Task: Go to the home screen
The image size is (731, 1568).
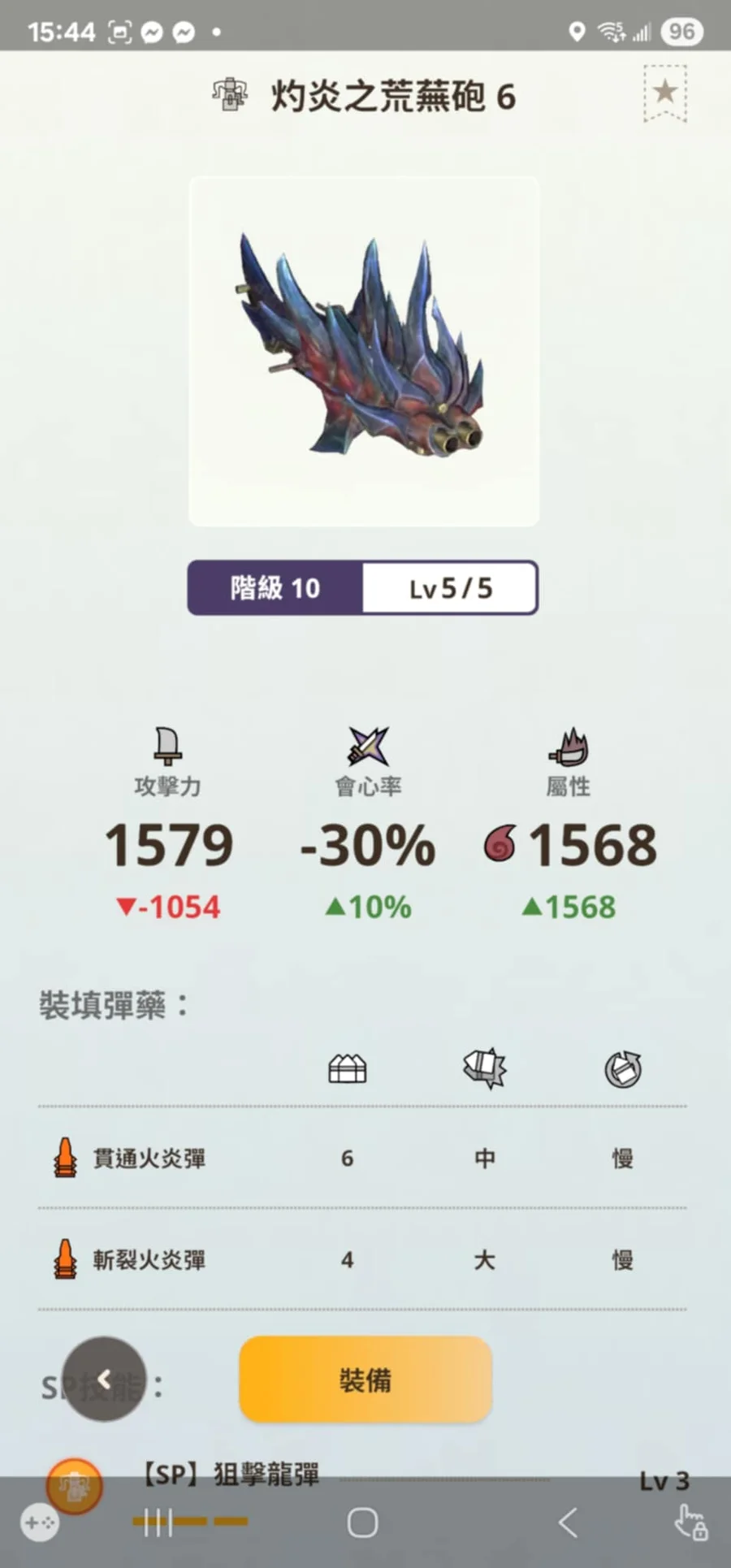Action: click(x=362, y=1523)
